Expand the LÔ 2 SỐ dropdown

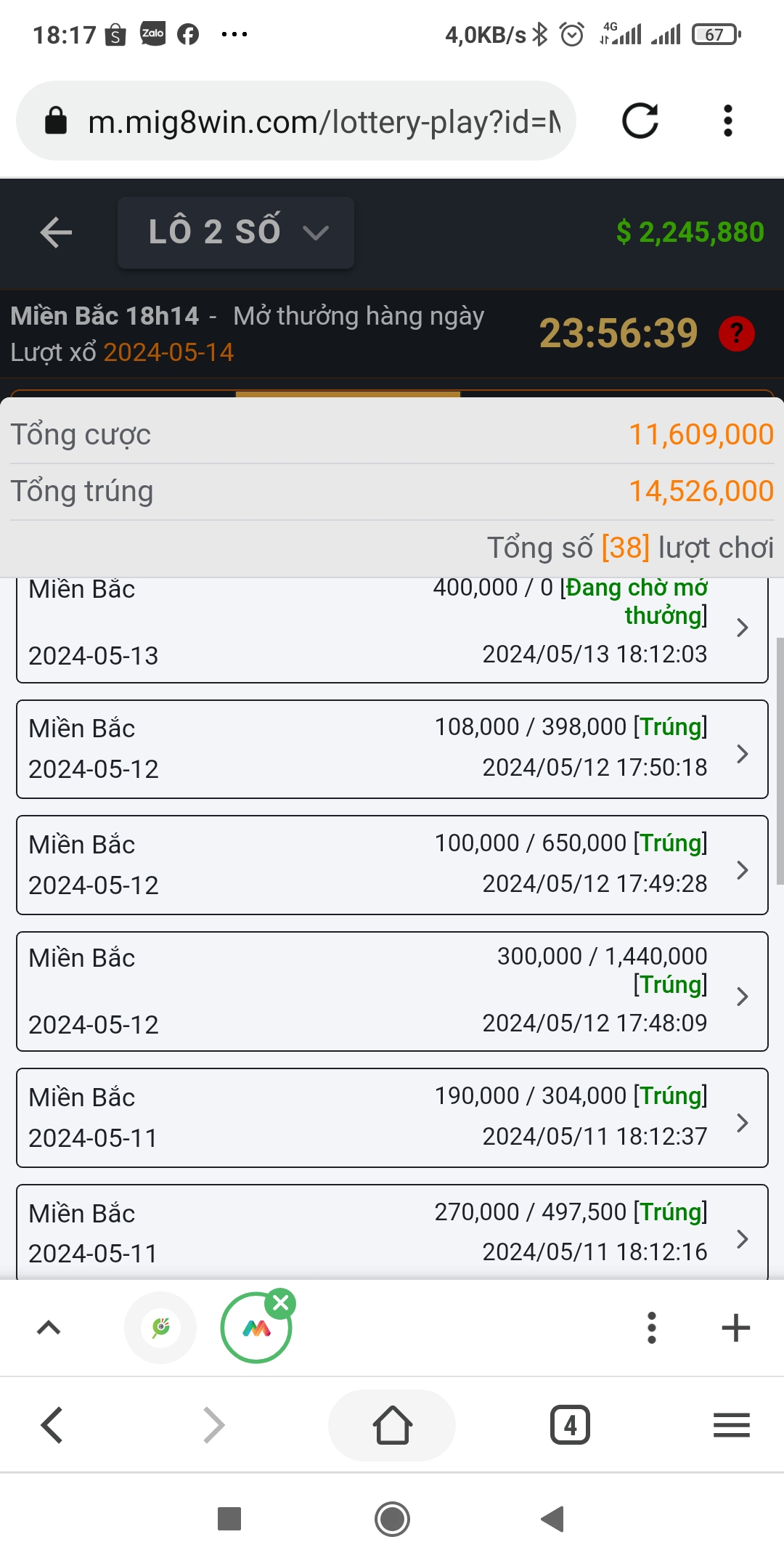point(236,232)
